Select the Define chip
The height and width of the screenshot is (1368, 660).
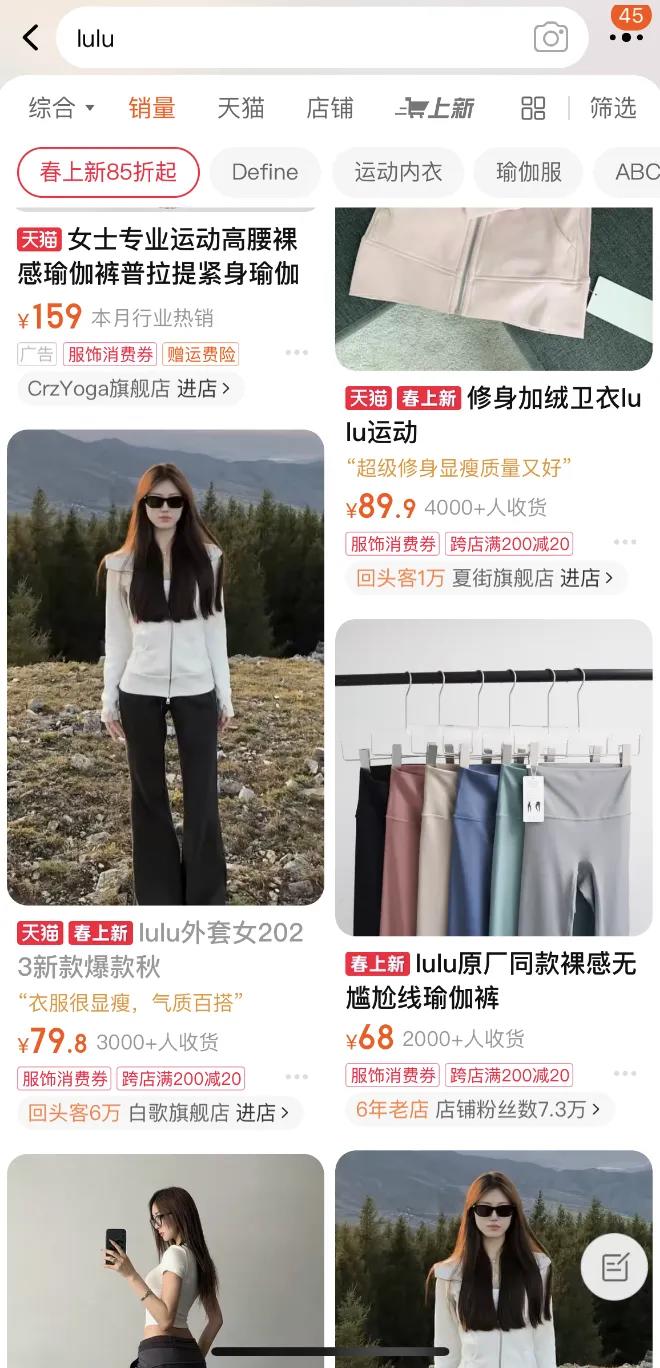coord(265,172)
